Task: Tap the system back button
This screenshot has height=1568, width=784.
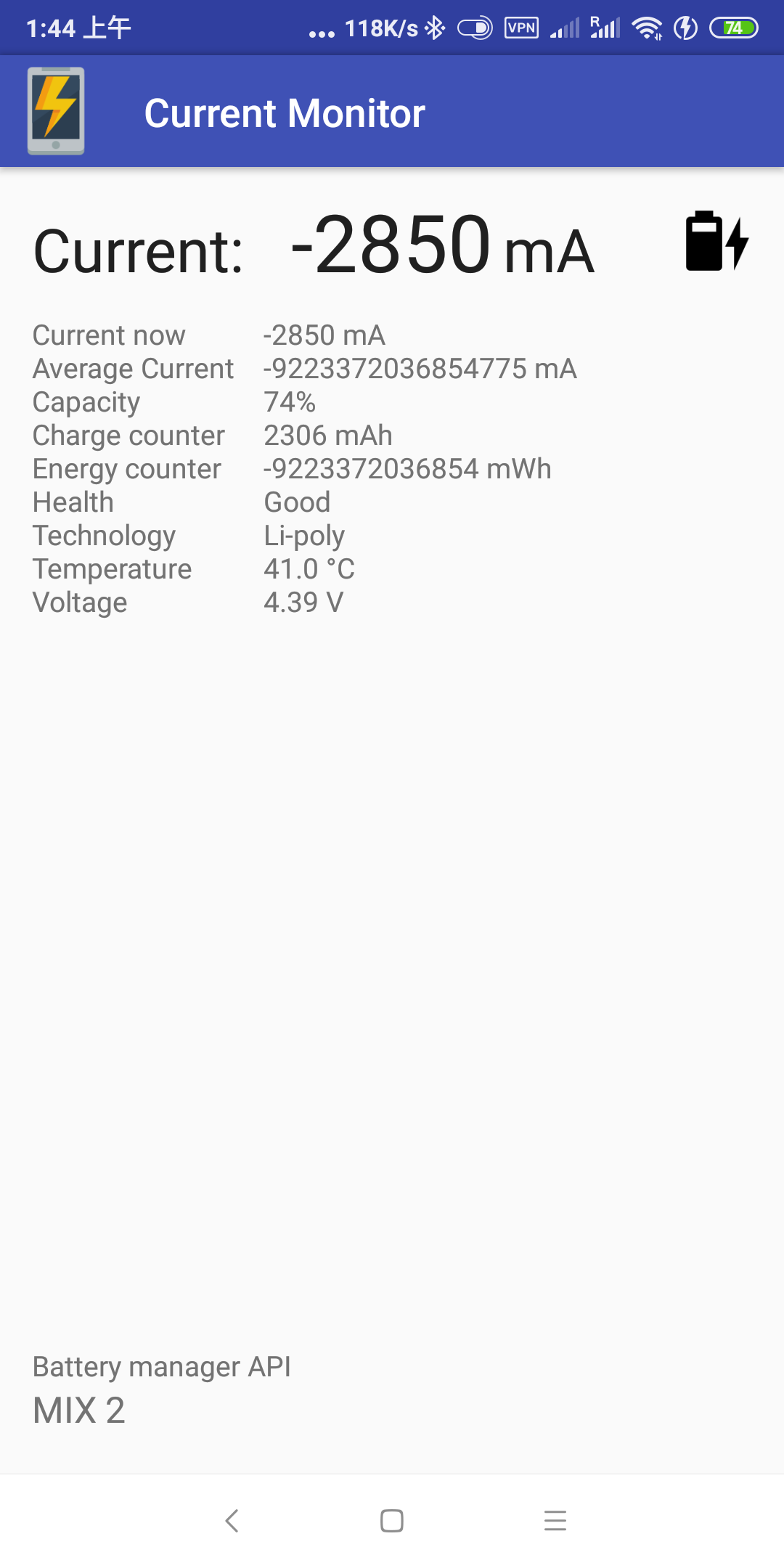Action: click(232, 1521)
